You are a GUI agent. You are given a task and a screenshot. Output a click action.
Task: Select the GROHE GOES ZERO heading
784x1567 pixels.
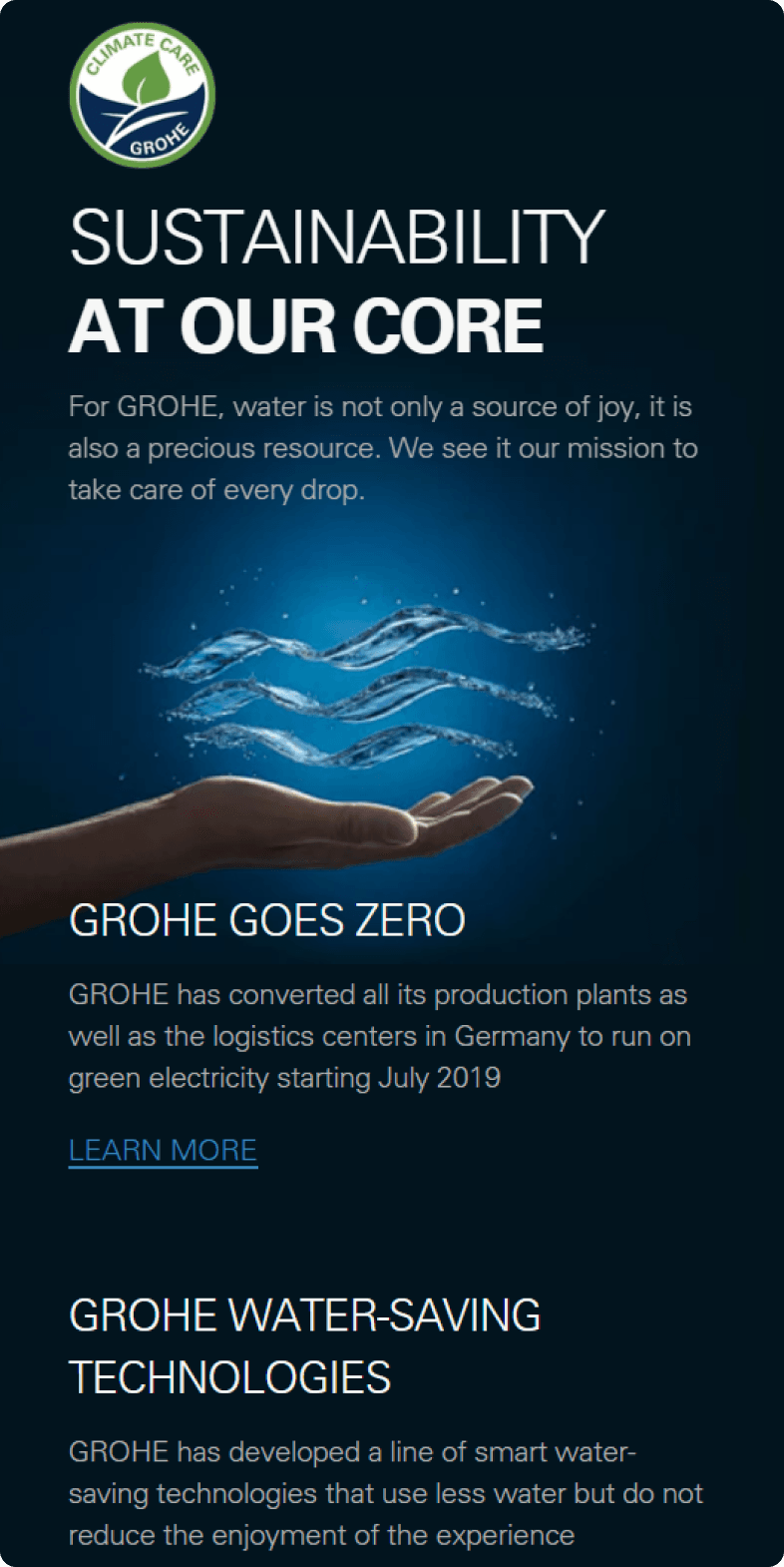[267, 920]
